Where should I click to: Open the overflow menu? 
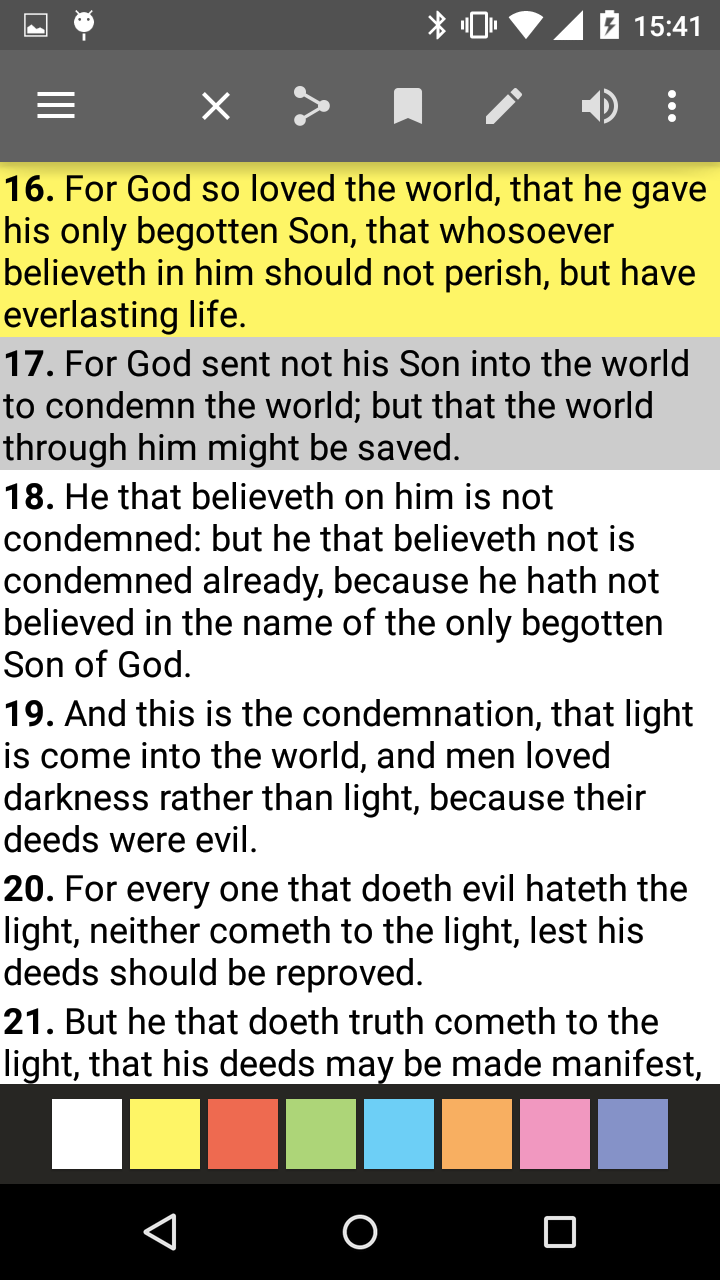coord(672,106)
